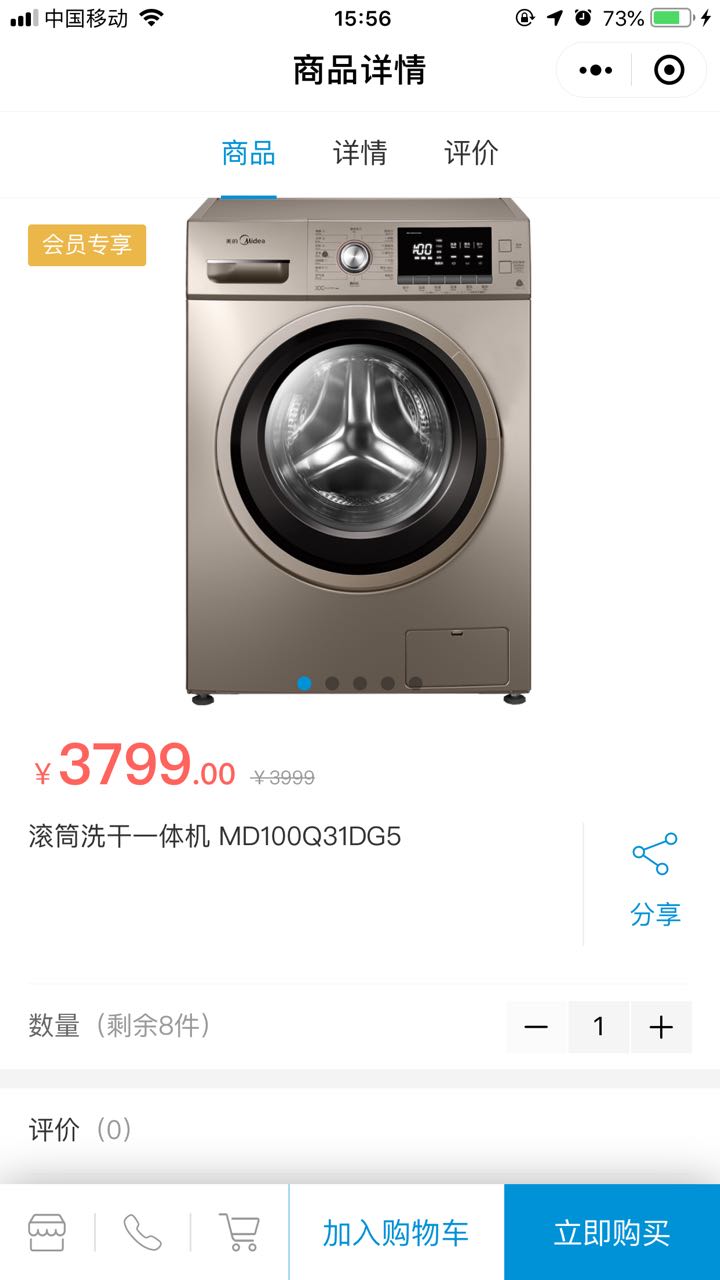The image size is (720, 1280).
Task: Select the 商品 tab
Action: click(x=248, y=153)
